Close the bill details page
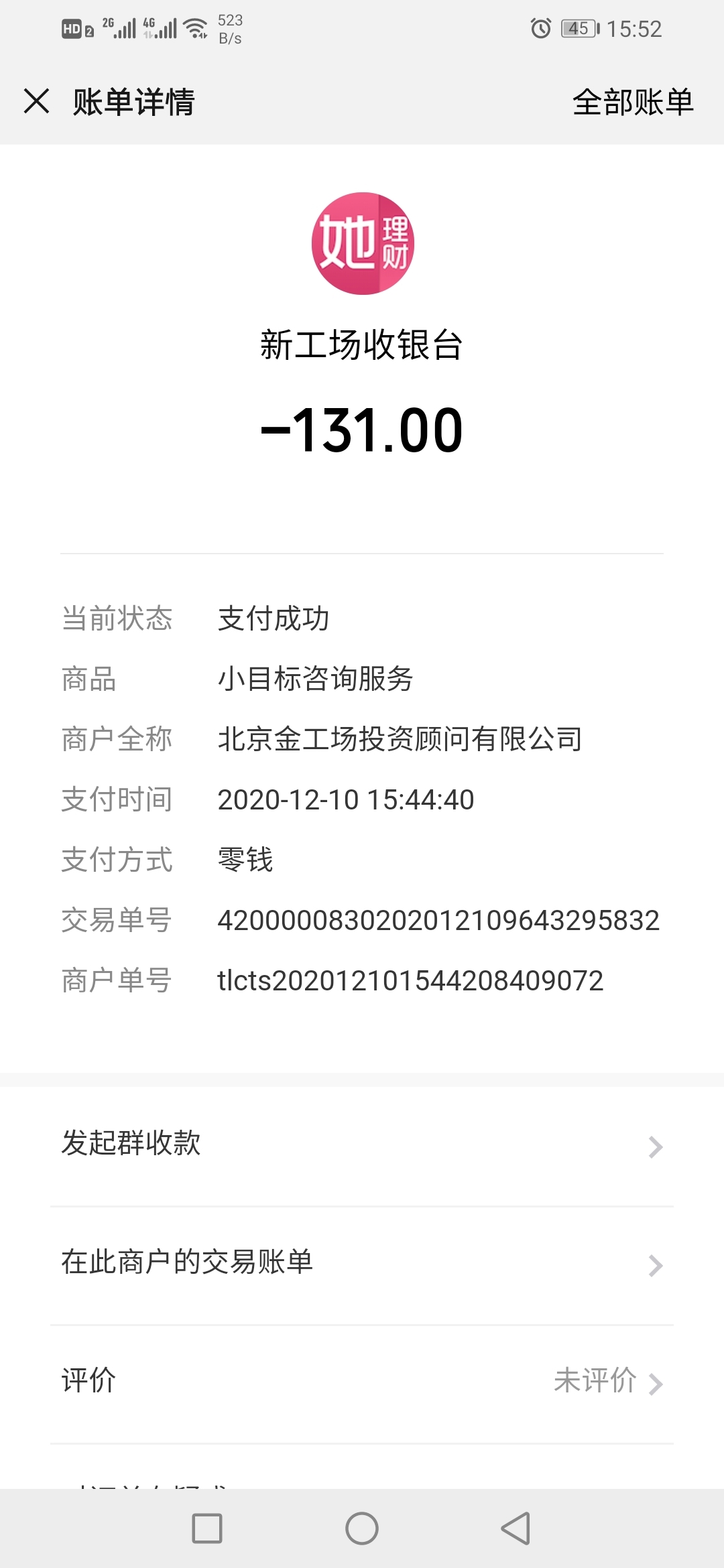Viewport: 724px width, 1568px height. (x=36, y=102)
